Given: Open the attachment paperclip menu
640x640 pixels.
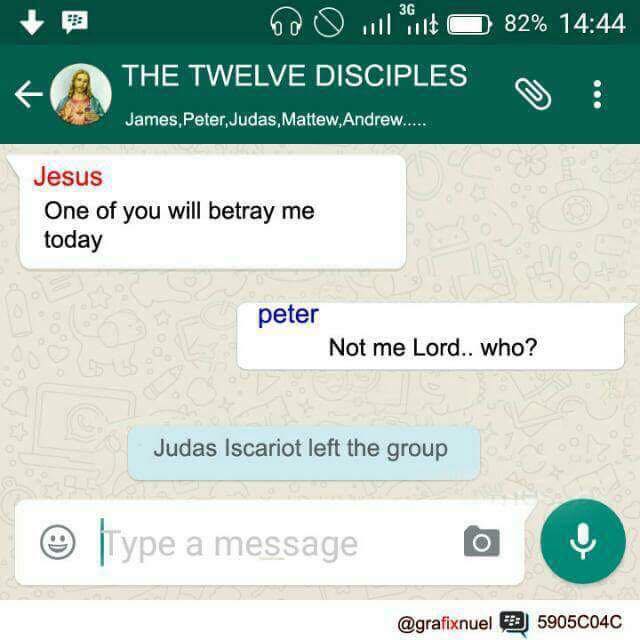Looking at the screenshot, I should (x=533, y=93).
